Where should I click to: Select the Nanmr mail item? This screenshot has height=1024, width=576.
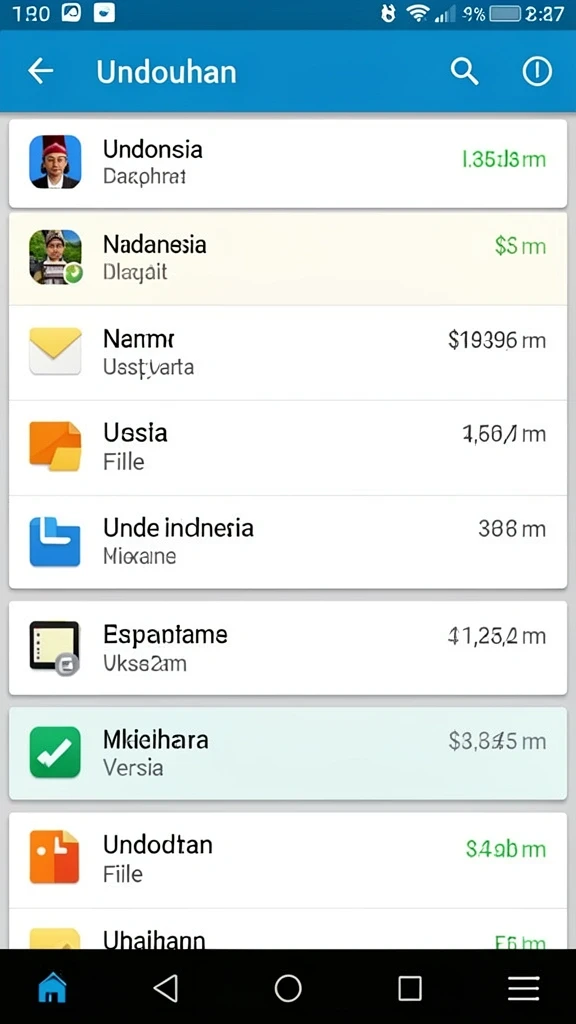288,353
